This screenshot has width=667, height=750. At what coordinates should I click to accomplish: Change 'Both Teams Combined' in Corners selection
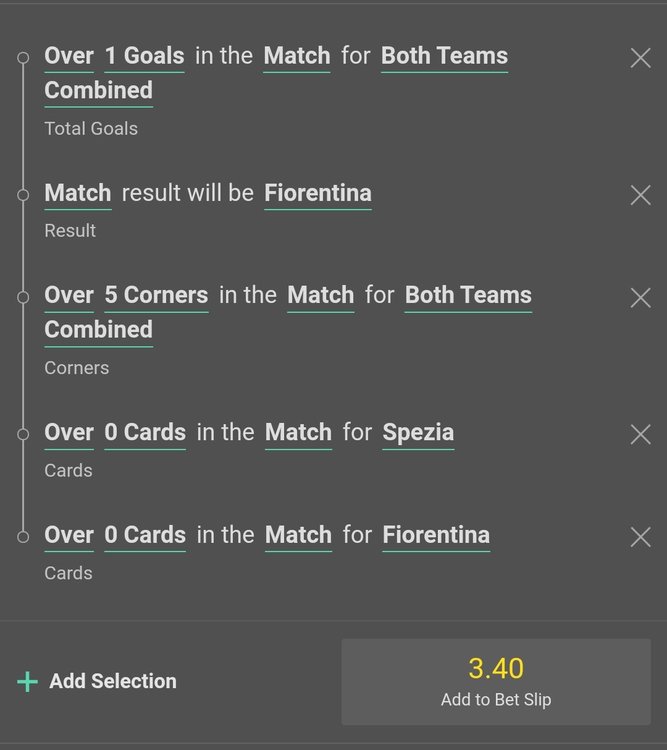tap(467, 296)
